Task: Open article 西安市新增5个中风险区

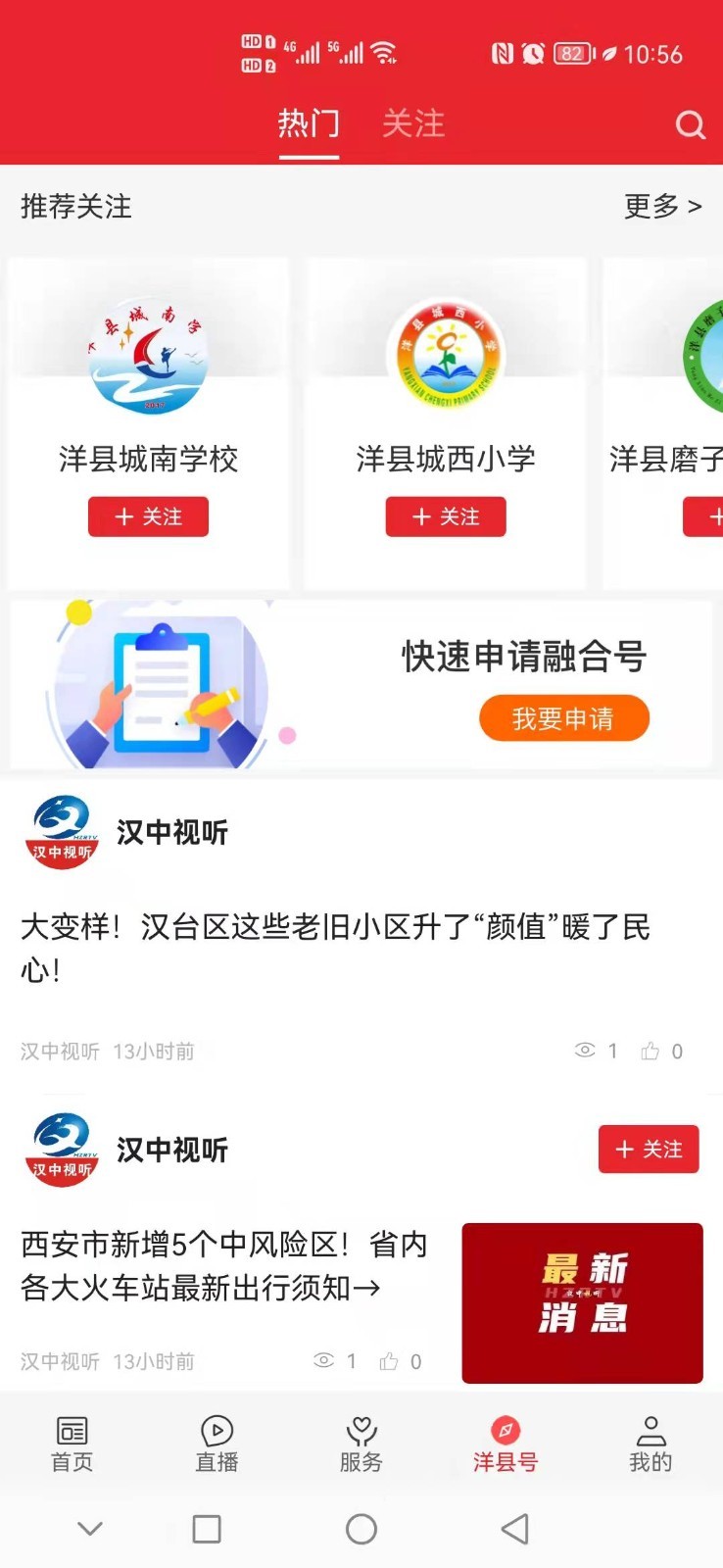Action: pos(225,1265)
